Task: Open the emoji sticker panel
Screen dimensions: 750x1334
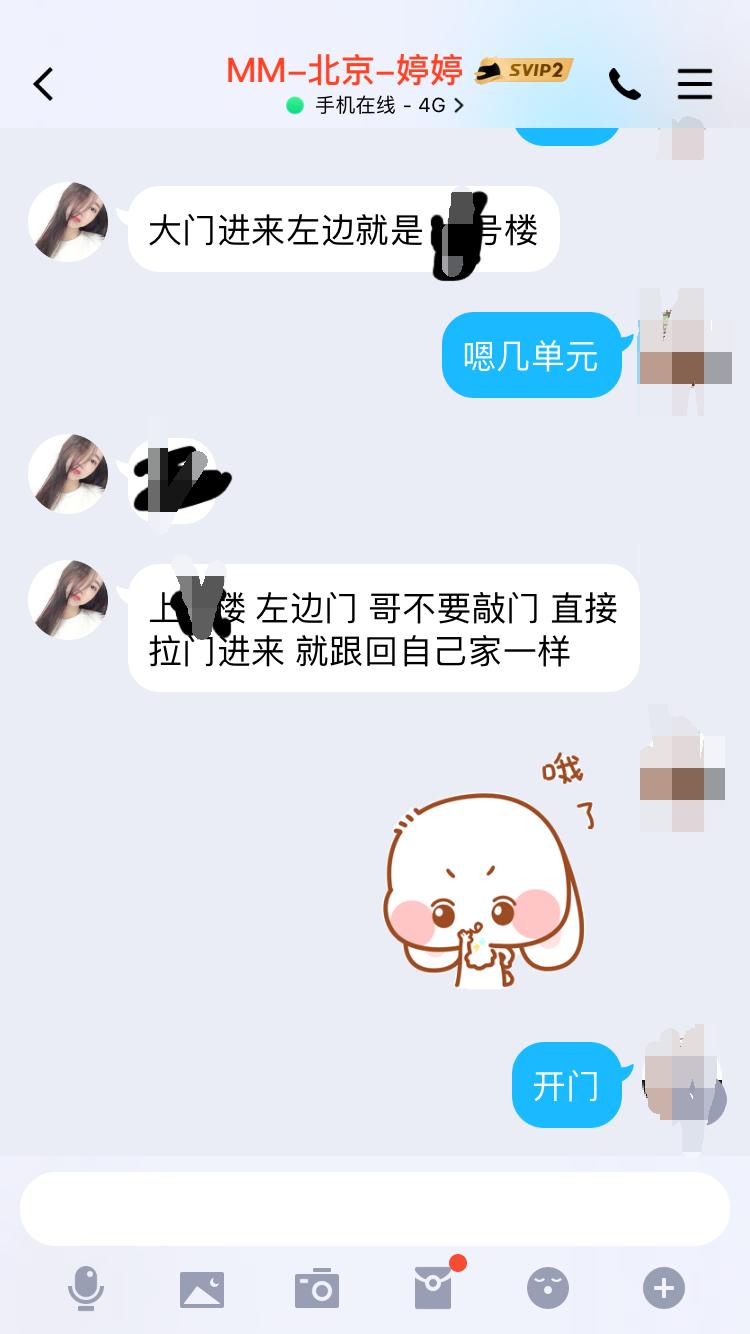Action: click(x=548, y=1288)
